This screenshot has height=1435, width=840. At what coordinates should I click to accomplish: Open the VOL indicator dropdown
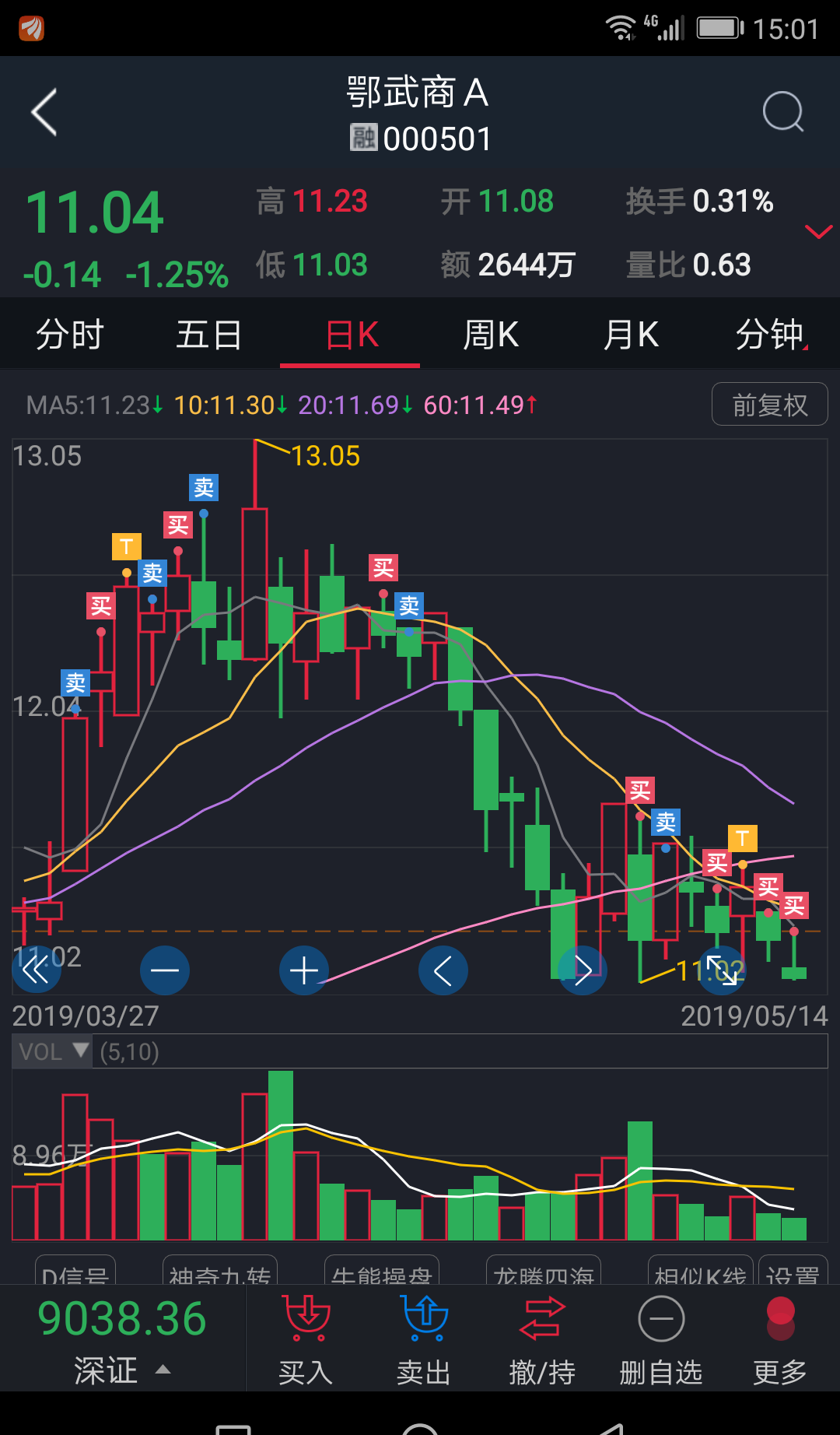[52, 1051]
